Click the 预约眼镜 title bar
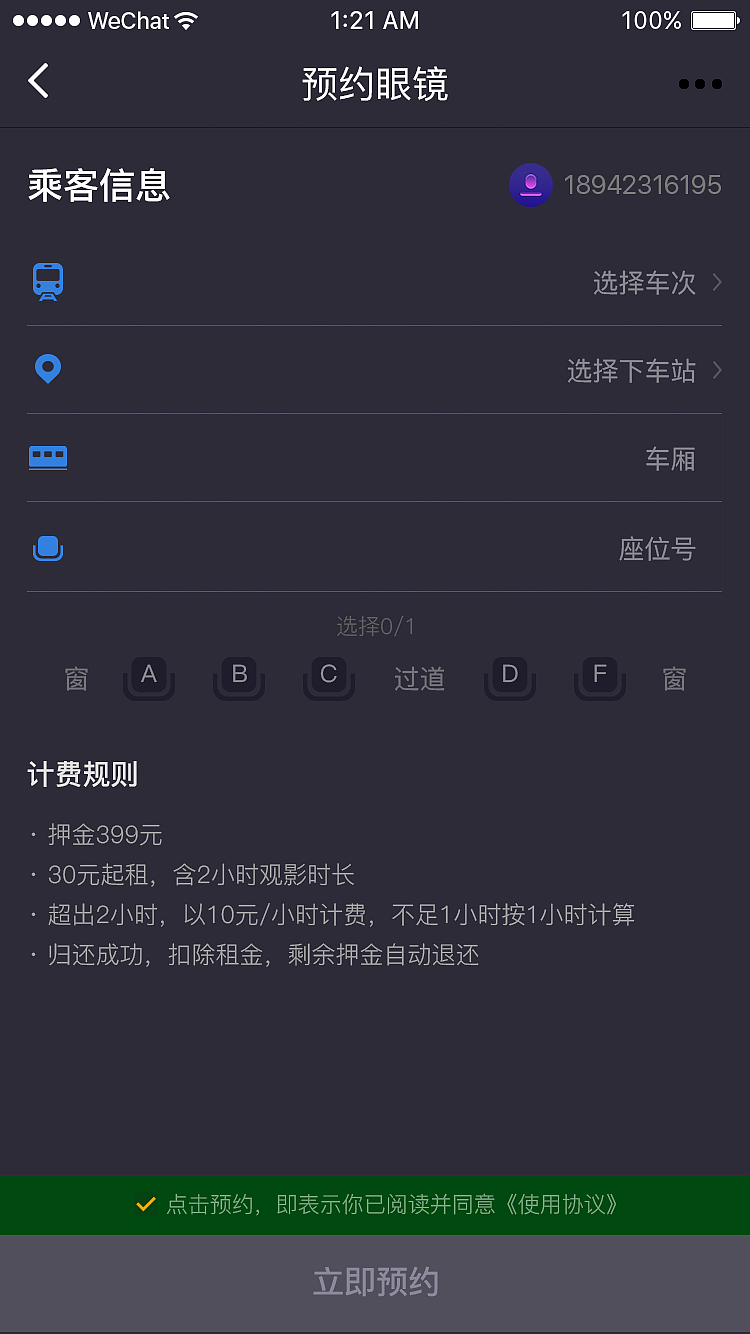This screenshot has width=750, height=1334. coord(375,85)
